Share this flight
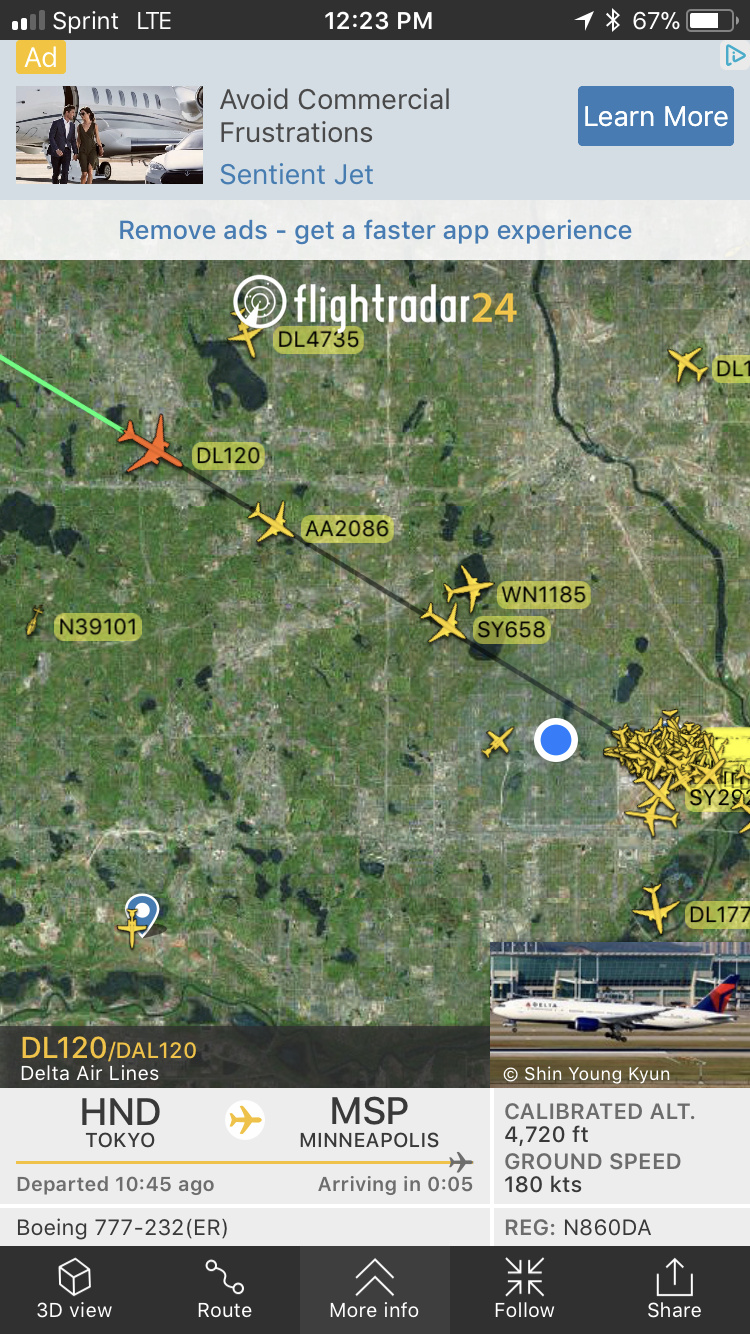Image resolution: width=750 pixels, height=1334 pixels. point(674,1289)
